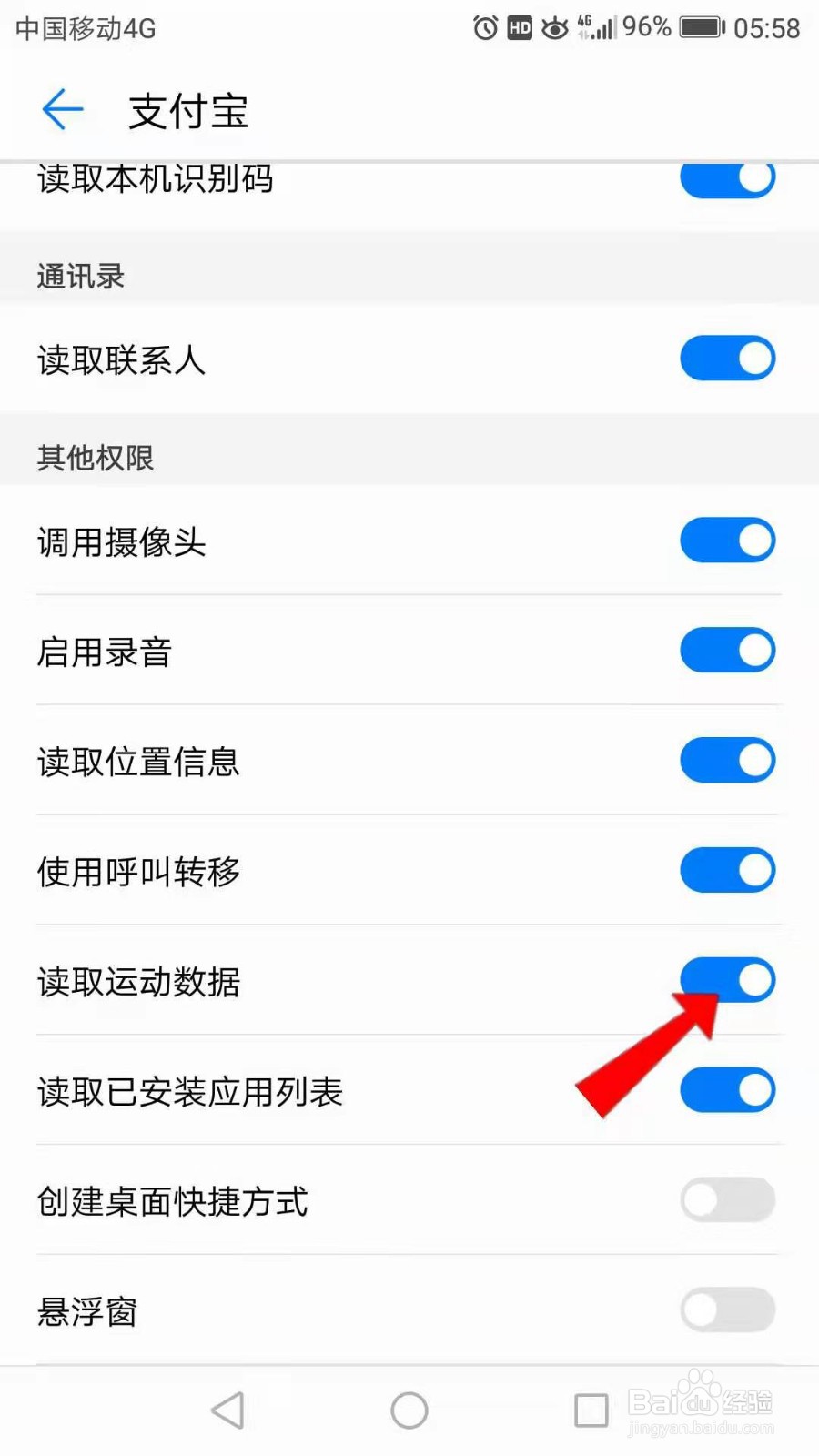Turn off the 启用录音 recording permission
819x1456 pixels.
tap(727, 650)
